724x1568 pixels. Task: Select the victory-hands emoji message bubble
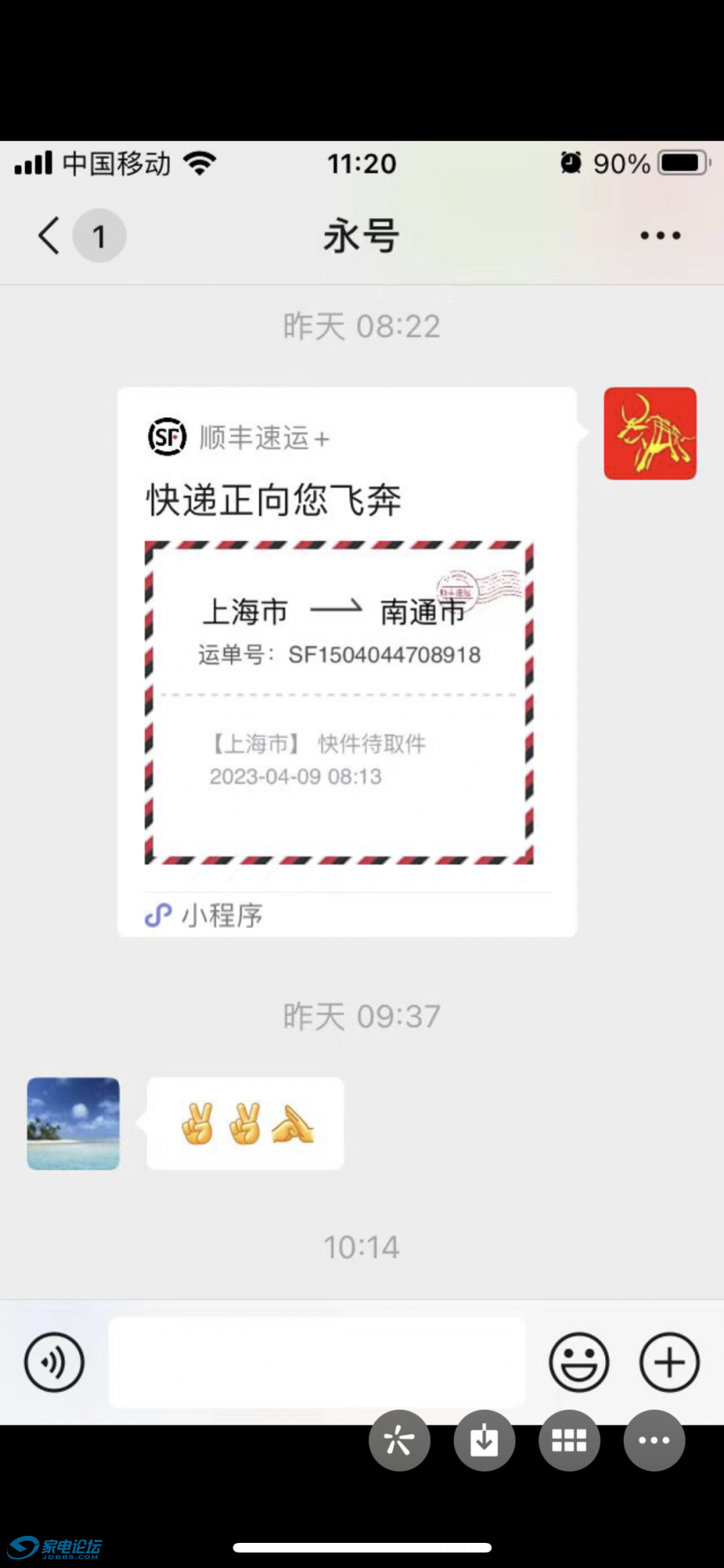coord(244,1123)
